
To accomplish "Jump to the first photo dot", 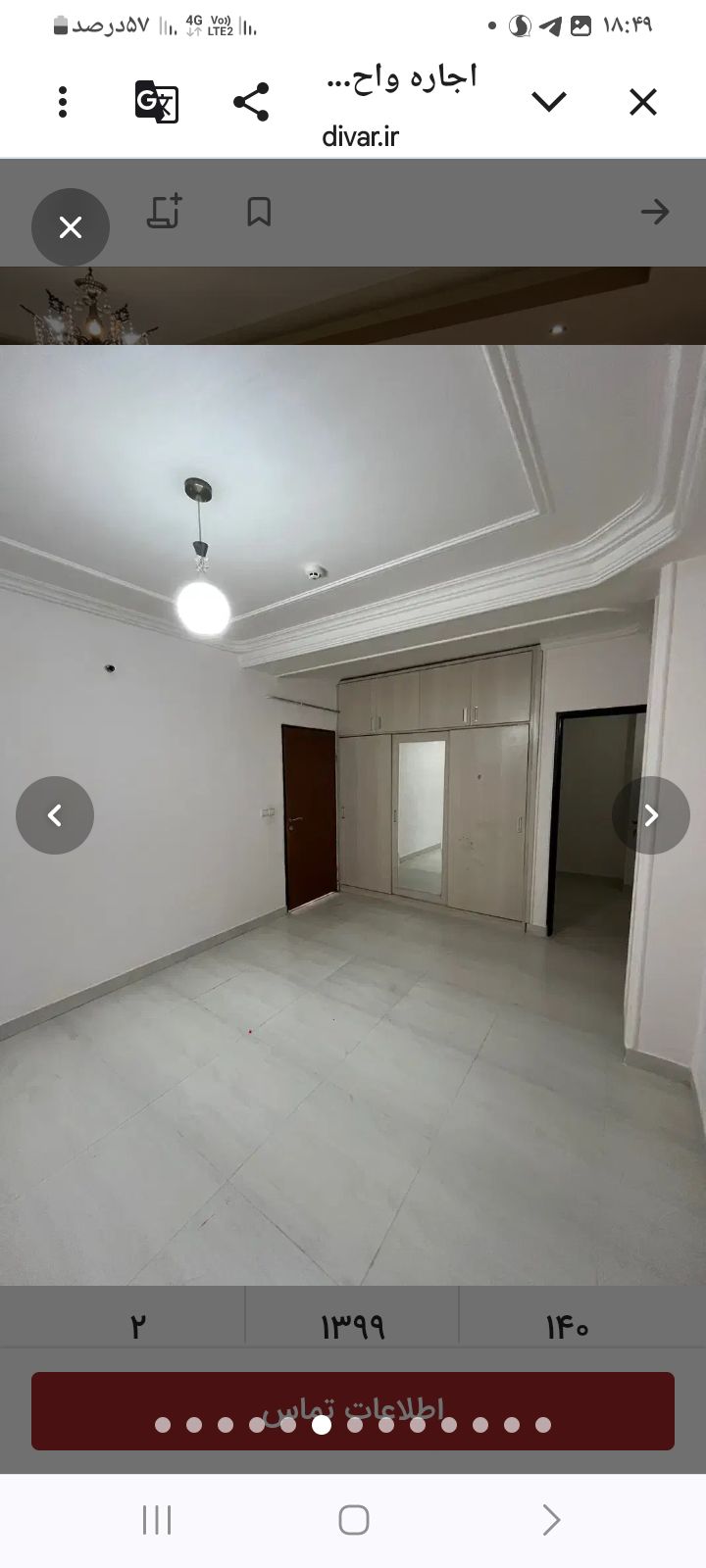I will click(163, 1425).
